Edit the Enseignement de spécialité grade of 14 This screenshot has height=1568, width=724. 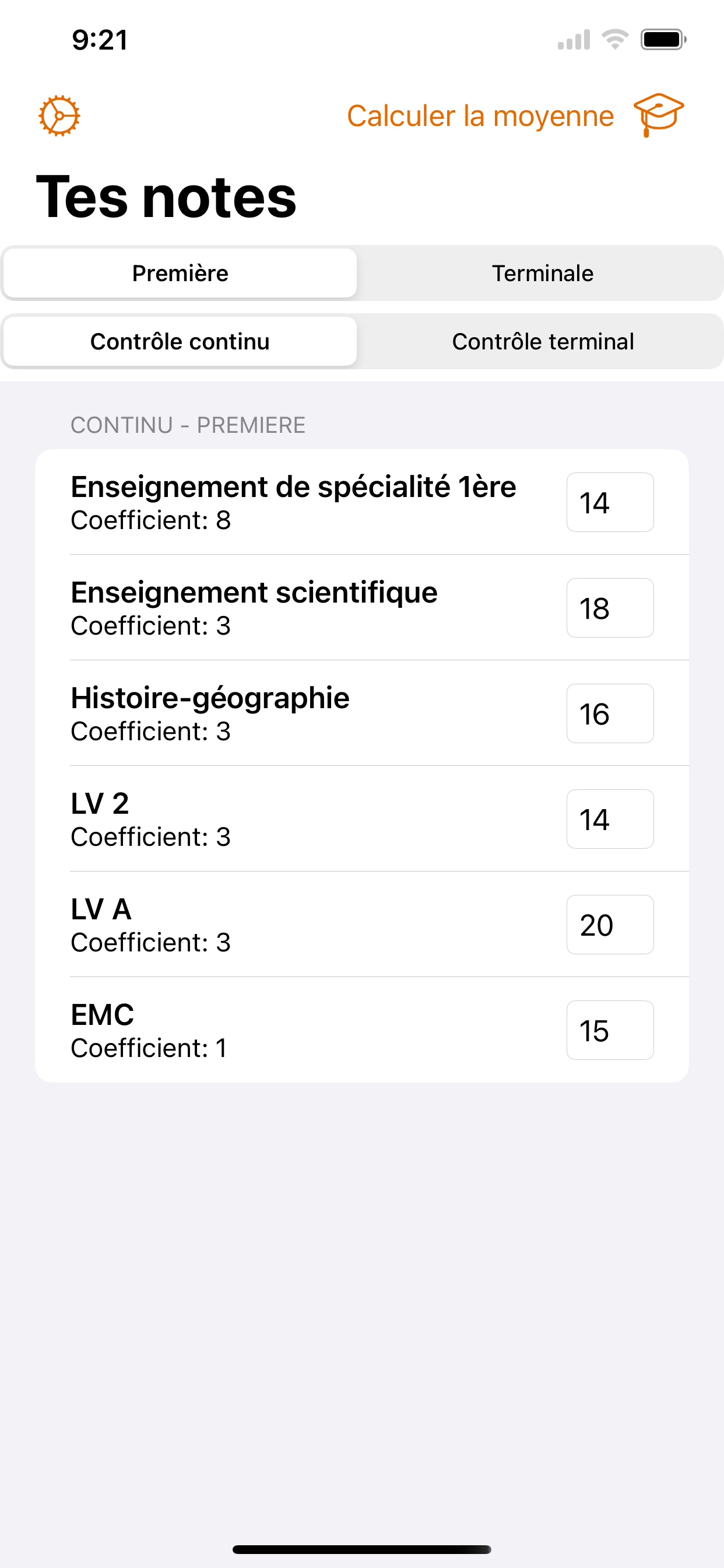610,502
